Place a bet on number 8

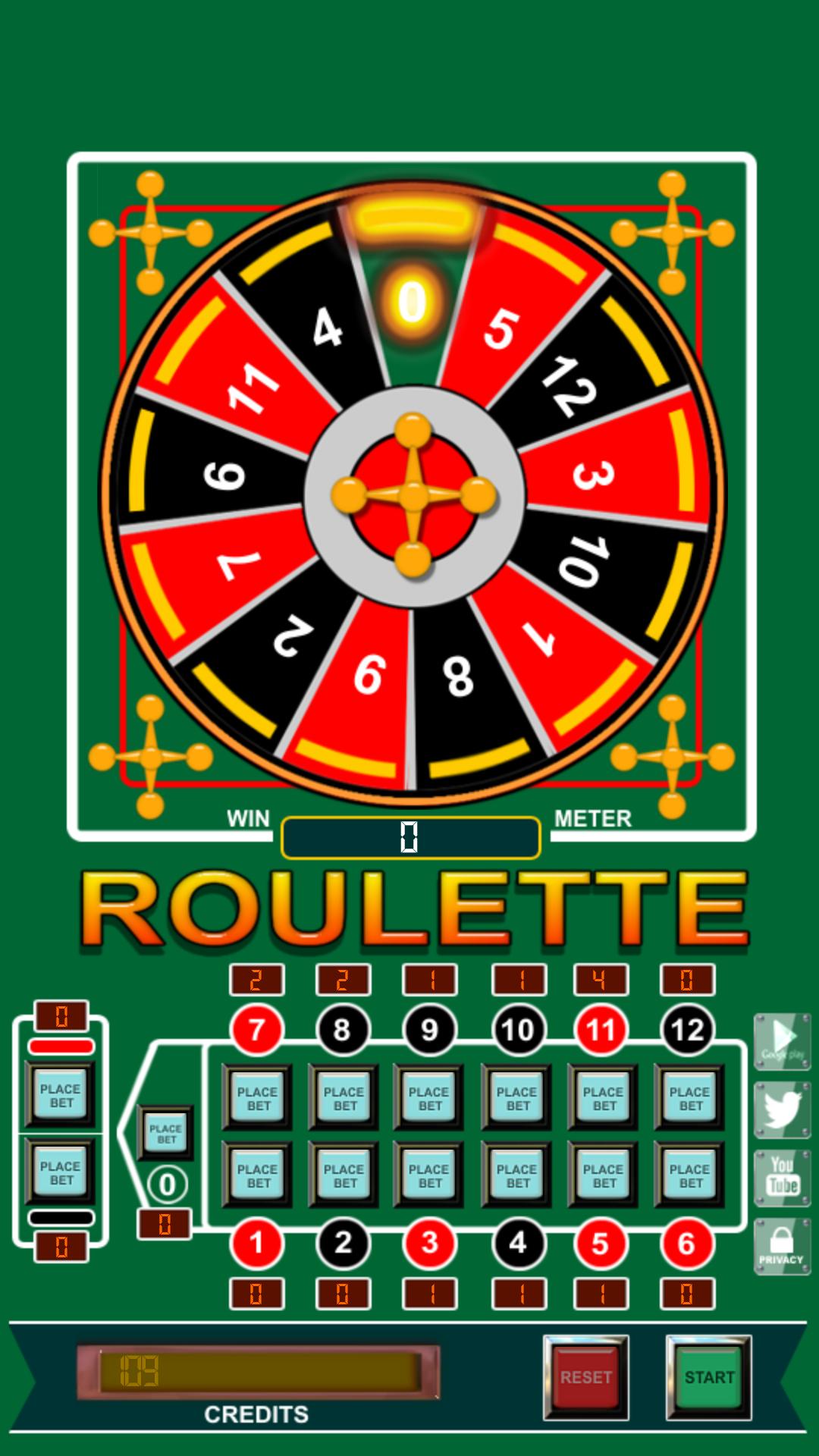(344, 1098)
